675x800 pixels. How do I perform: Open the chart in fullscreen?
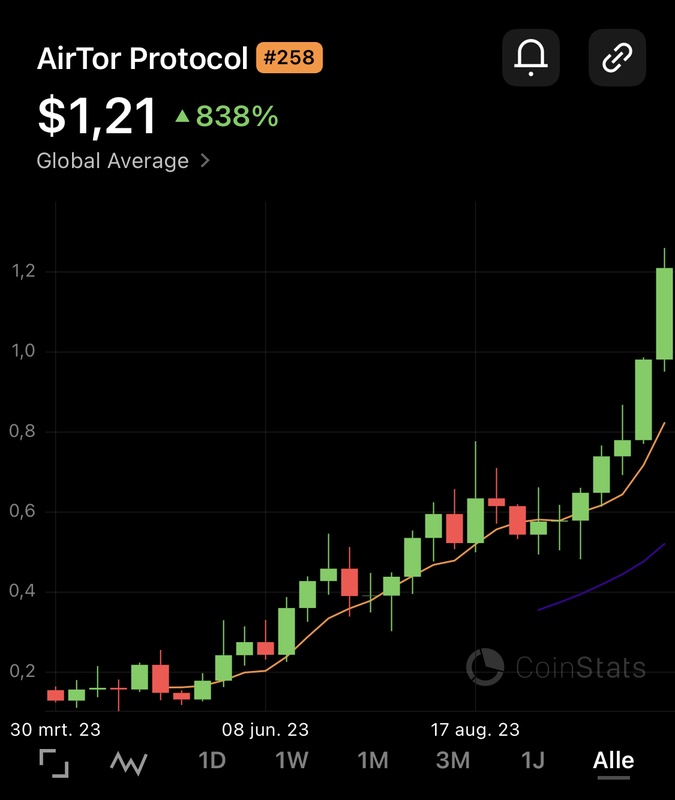coord(54,762)
